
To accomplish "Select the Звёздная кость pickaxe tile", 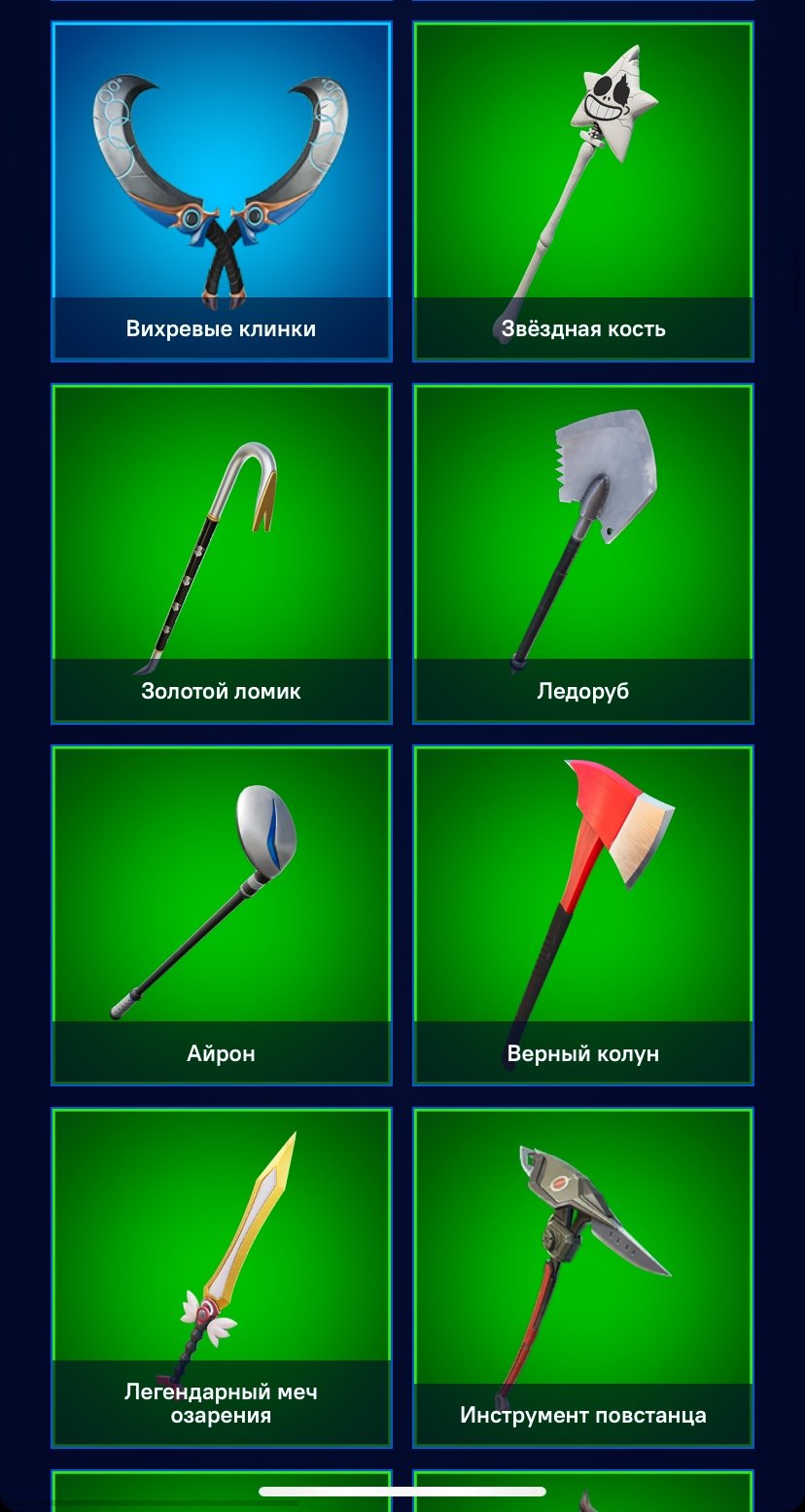I will [x=582, y=191].
